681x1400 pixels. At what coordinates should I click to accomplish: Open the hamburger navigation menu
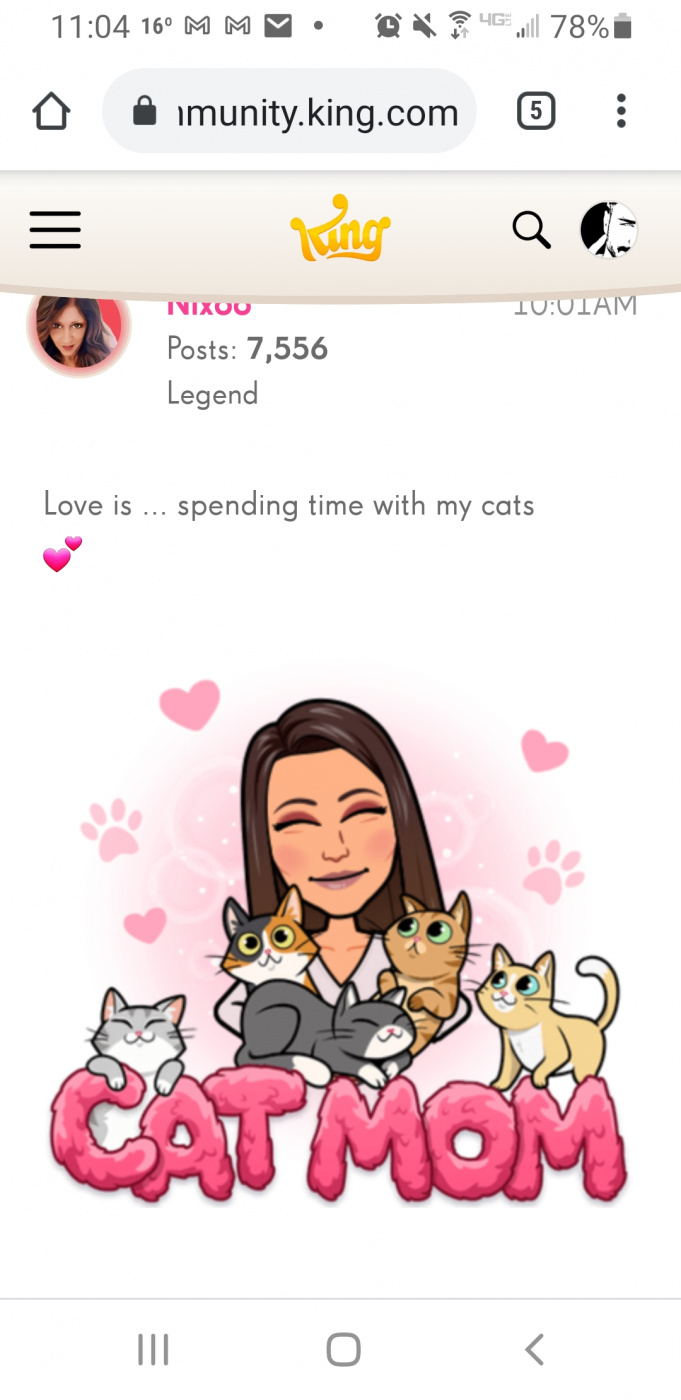point(55,230)
